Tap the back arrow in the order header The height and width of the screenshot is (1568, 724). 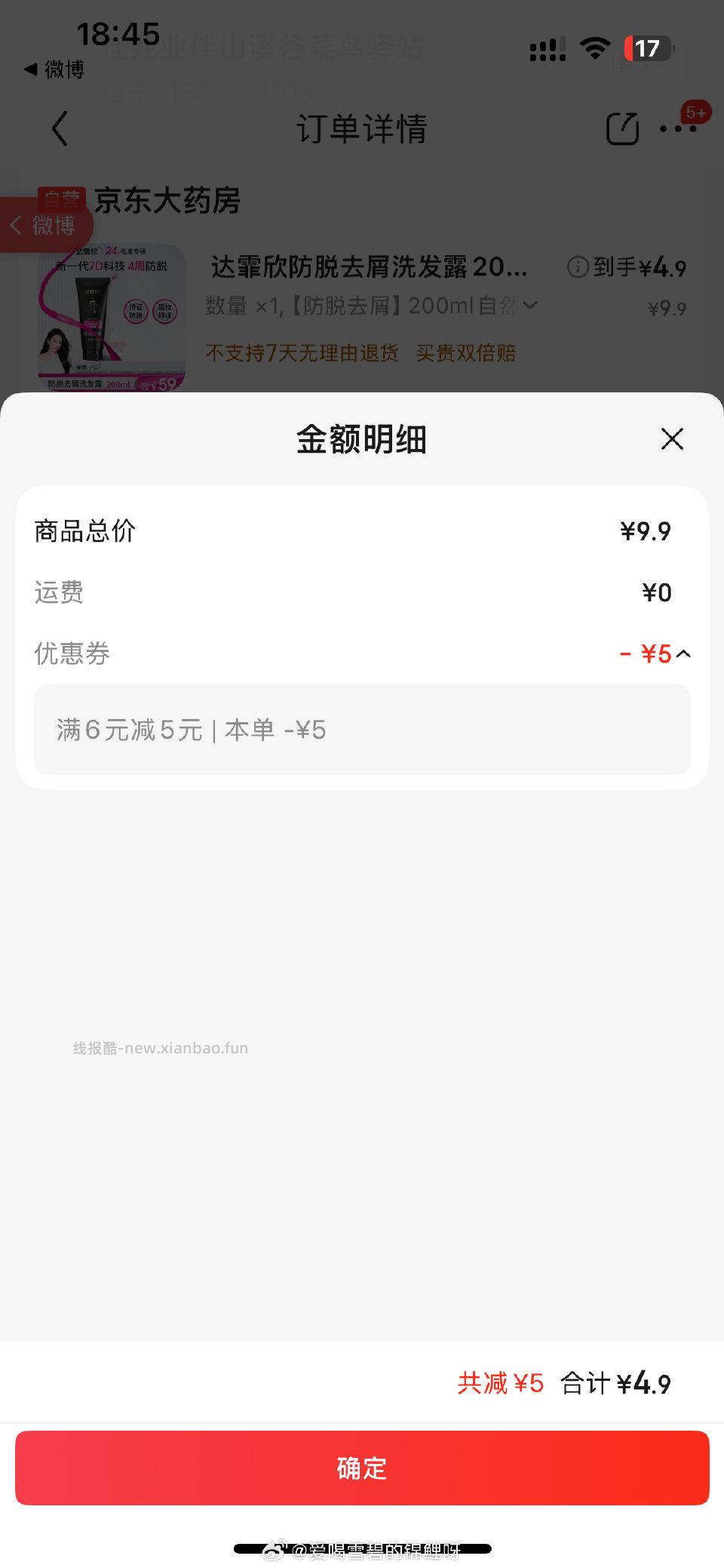(60, 128)
